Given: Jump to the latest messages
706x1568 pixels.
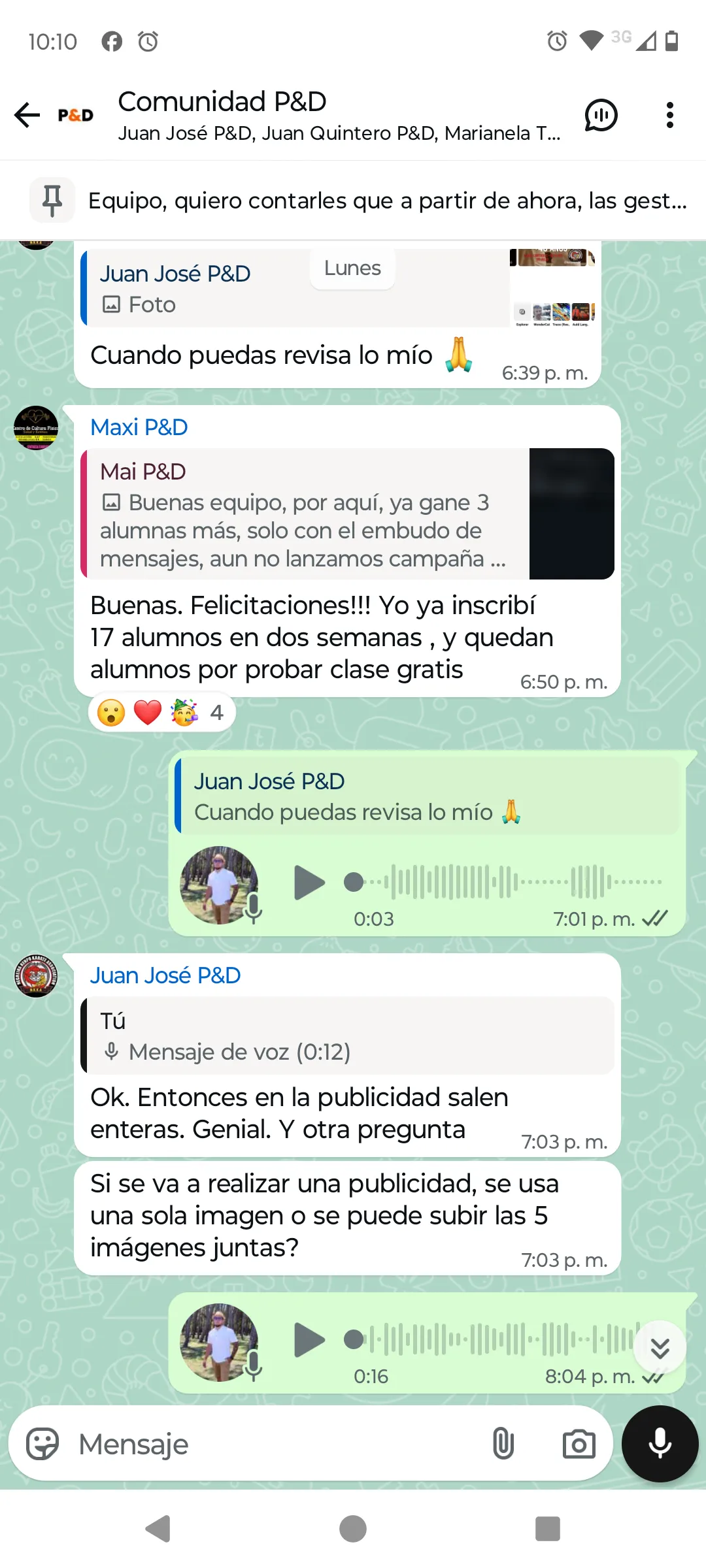Looking at the screenshot, I should [660, 1348].
